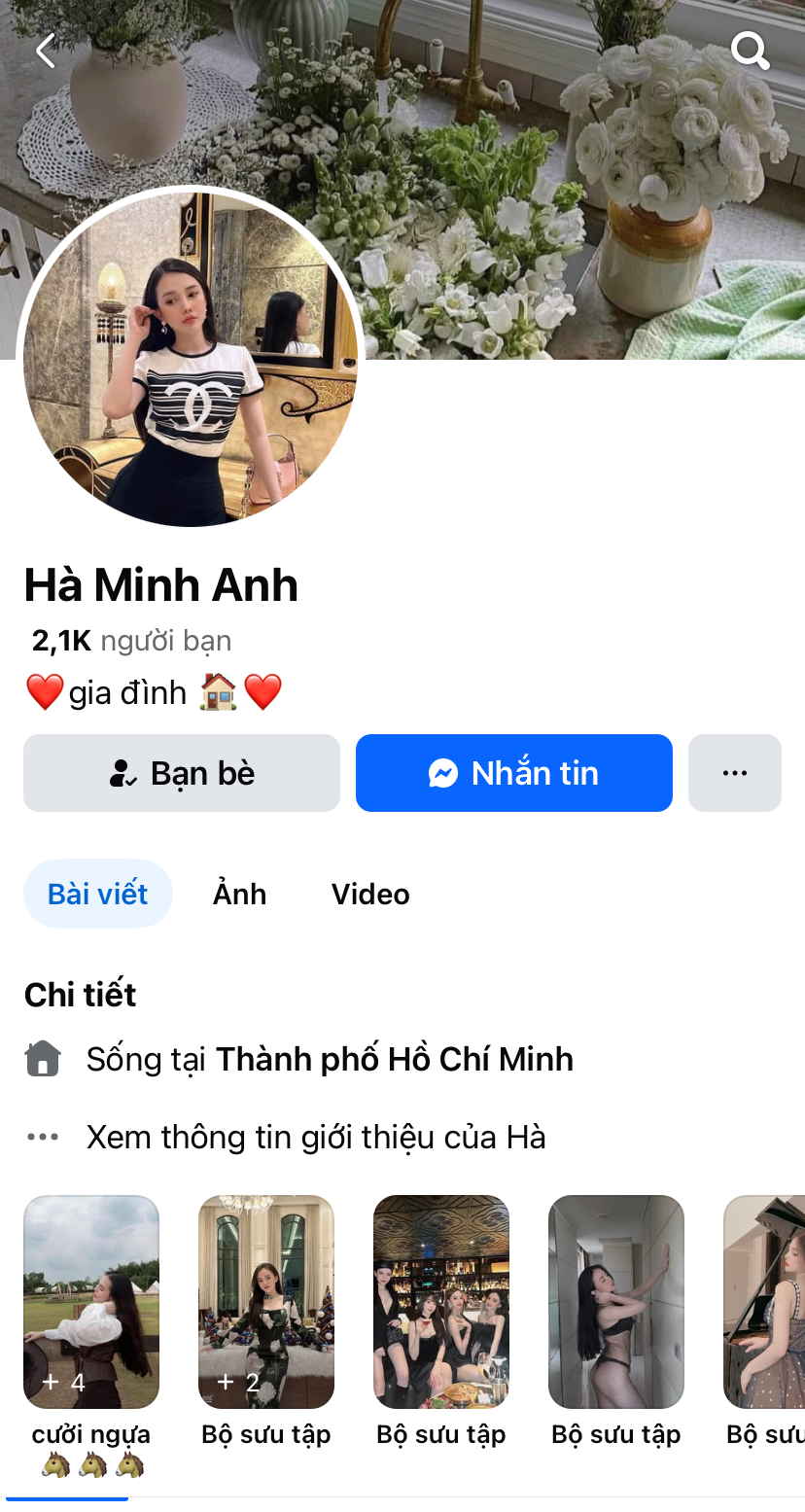Open Xem thông tin giới thiệu của Hà

(x=315, y=1137)
